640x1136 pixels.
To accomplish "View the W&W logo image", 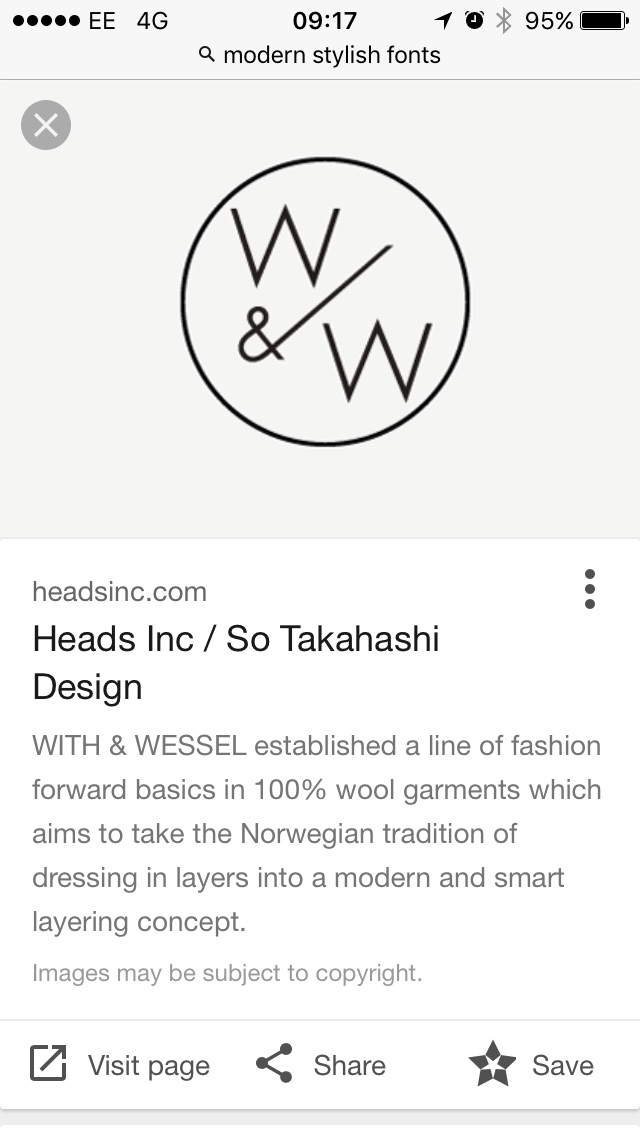I will coord(325,300).
